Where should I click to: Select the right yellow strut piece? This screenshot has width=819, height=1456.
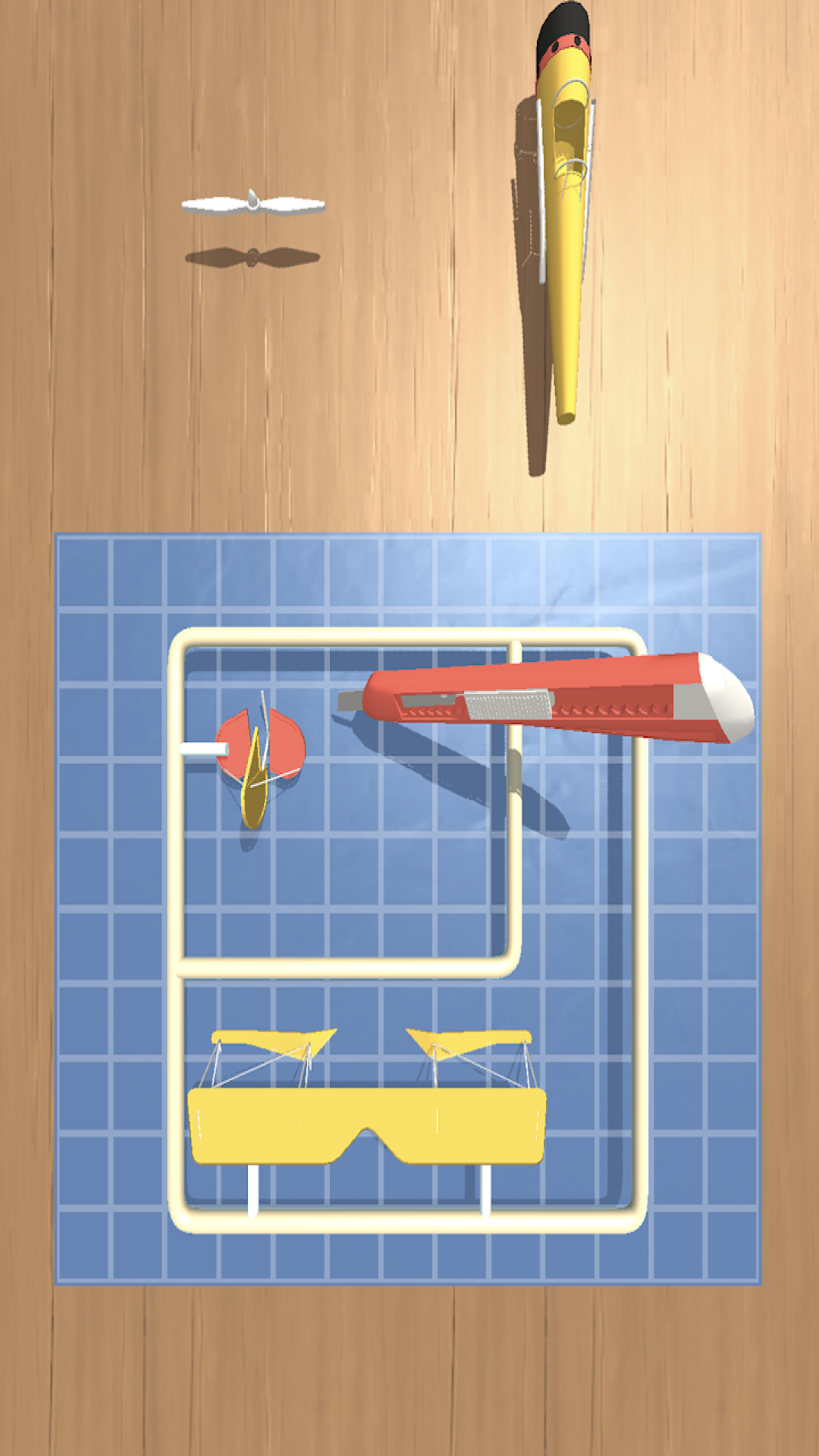(x=468, y=1040)
